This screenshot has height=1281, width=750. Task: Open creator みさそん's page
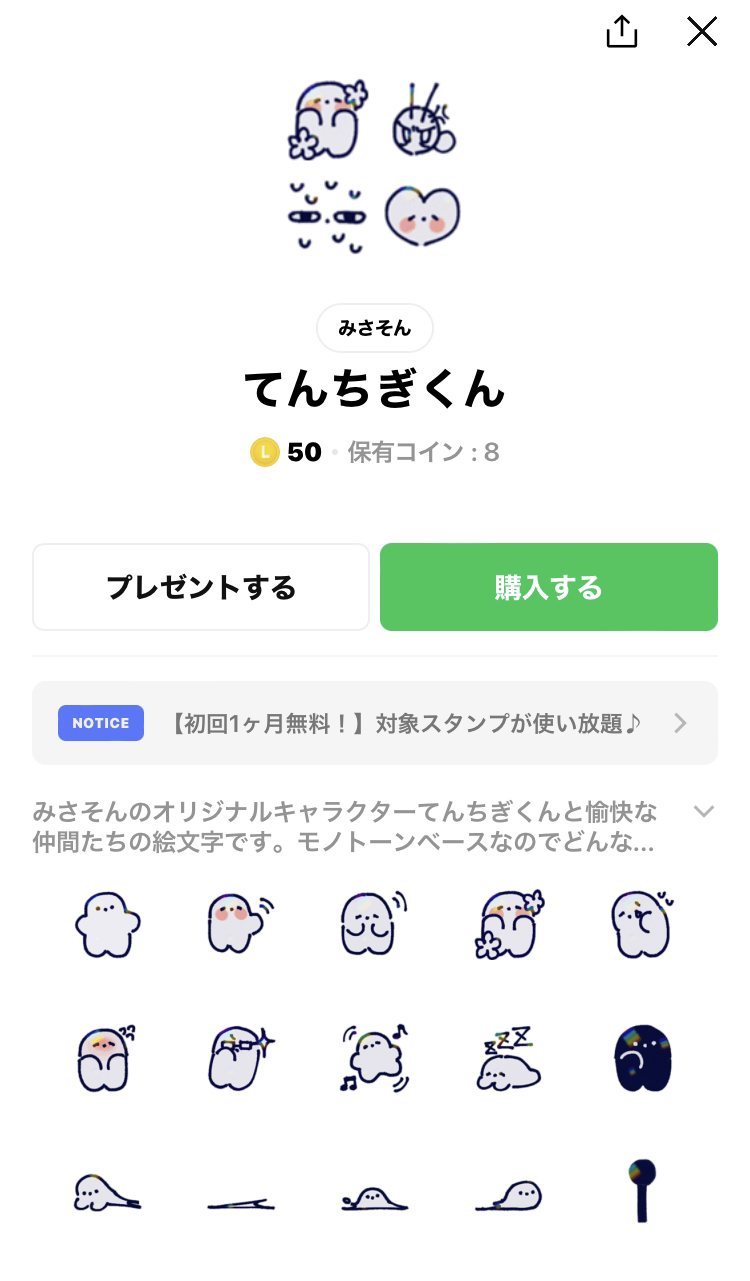(375, 328)
